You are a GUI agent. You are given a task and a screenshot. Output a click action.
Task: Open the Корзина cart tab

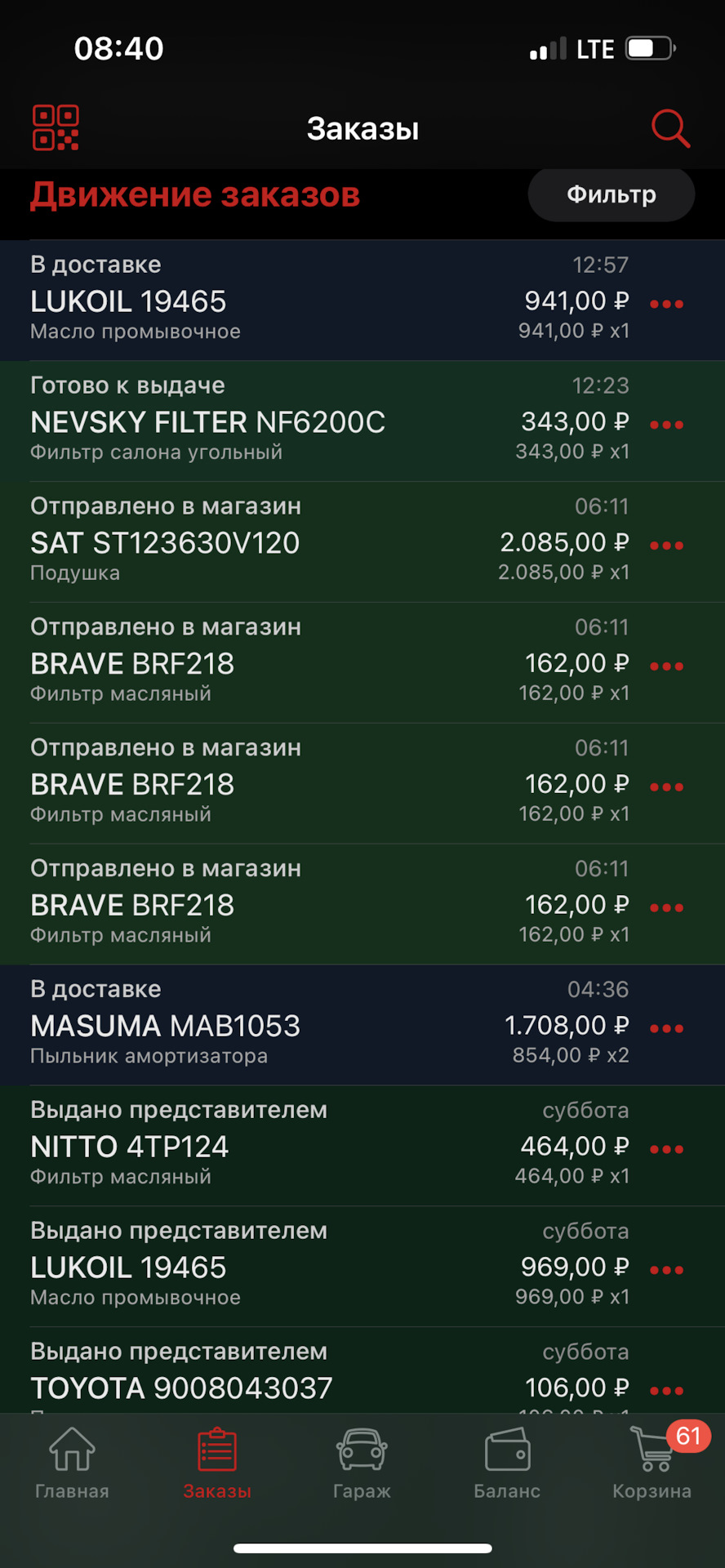652,1463
